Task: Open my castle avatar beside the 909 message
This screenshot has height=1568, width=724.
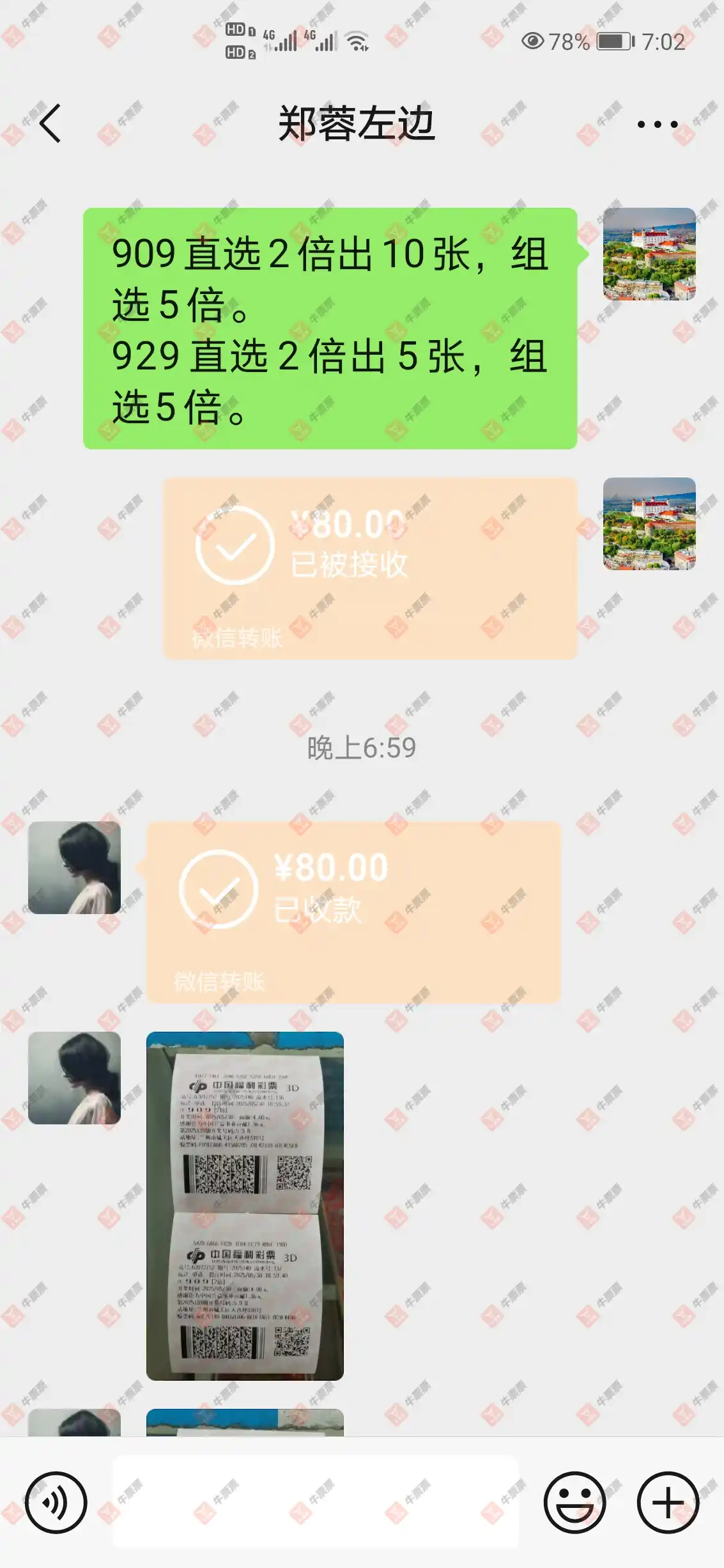Action: click(649, 254)
